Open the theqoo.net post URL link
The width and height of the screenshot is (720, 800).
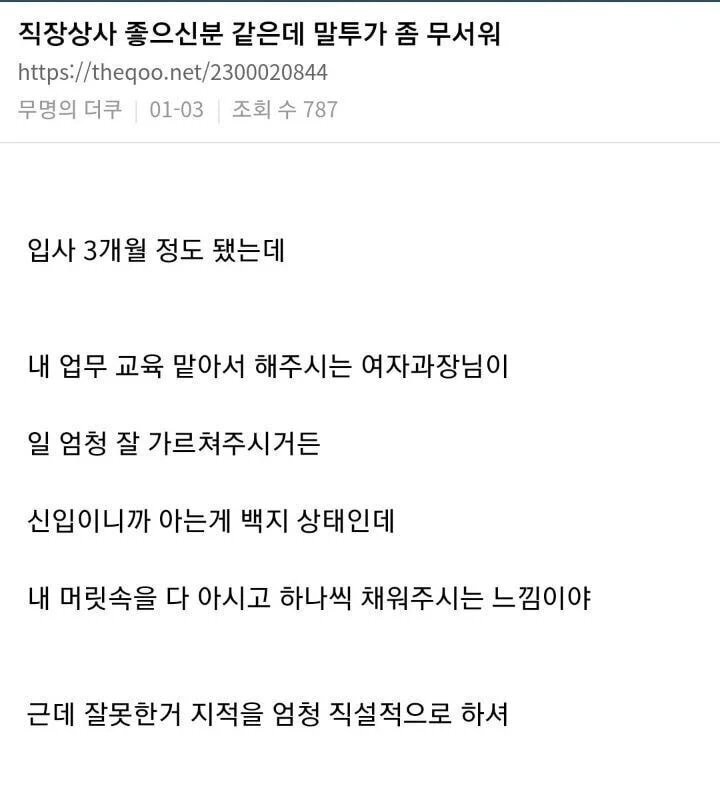click(173, 73)
